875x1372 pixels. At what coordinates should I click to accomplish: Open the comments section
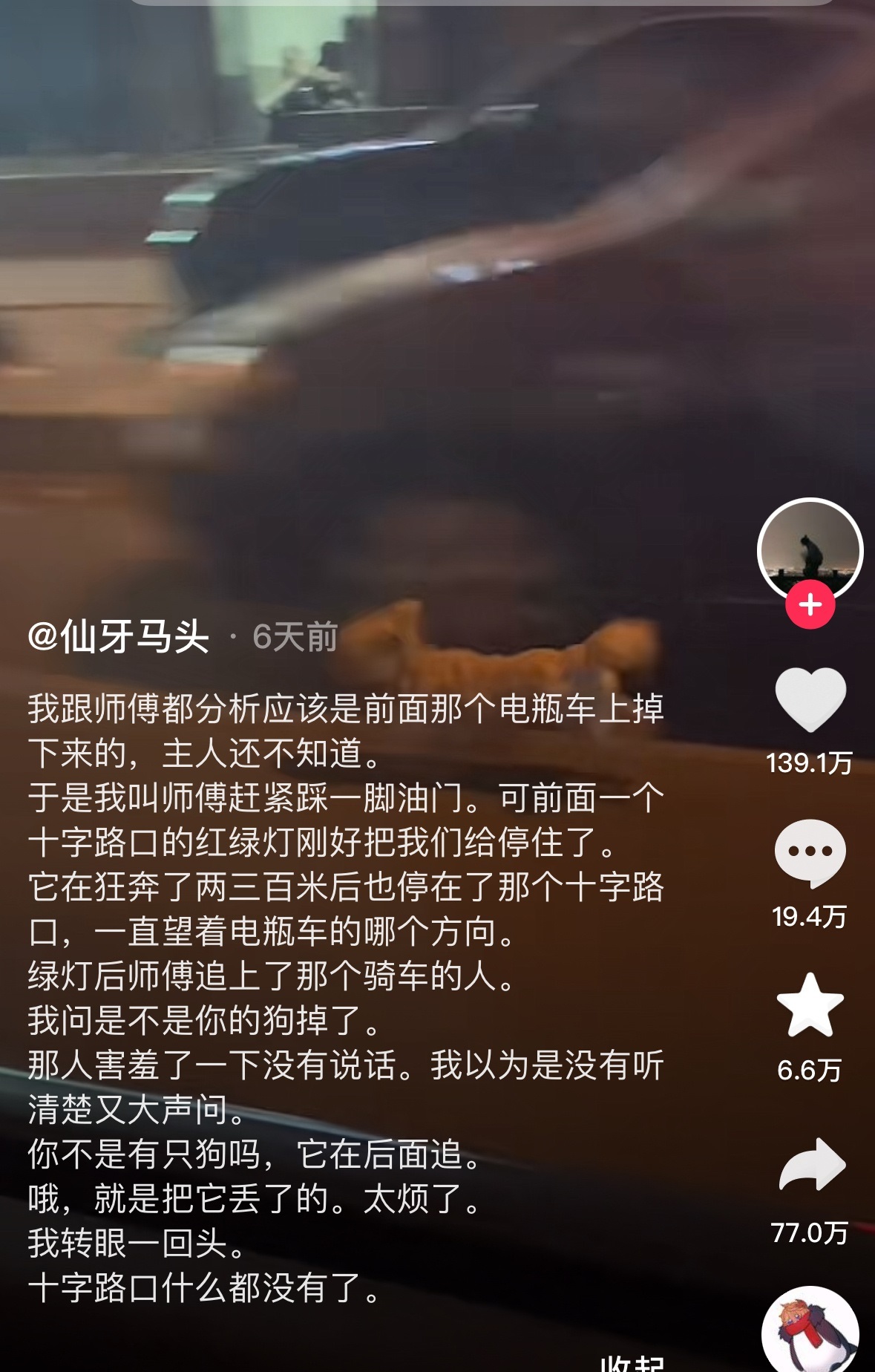point(810,853)
